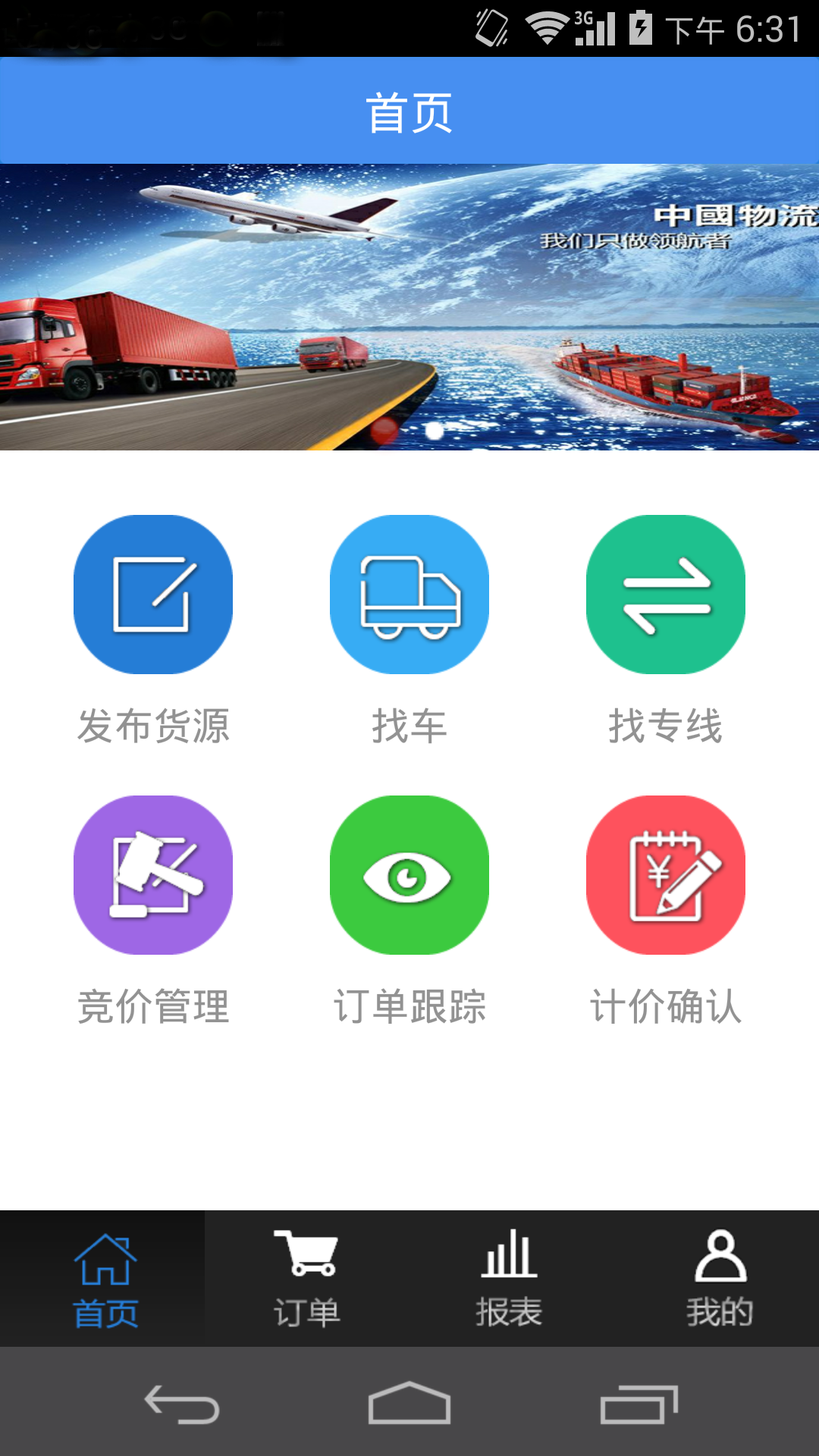Switch to the 报表 reports tab
Screen dimensions: 819x1456
[x=510, y=1279]
